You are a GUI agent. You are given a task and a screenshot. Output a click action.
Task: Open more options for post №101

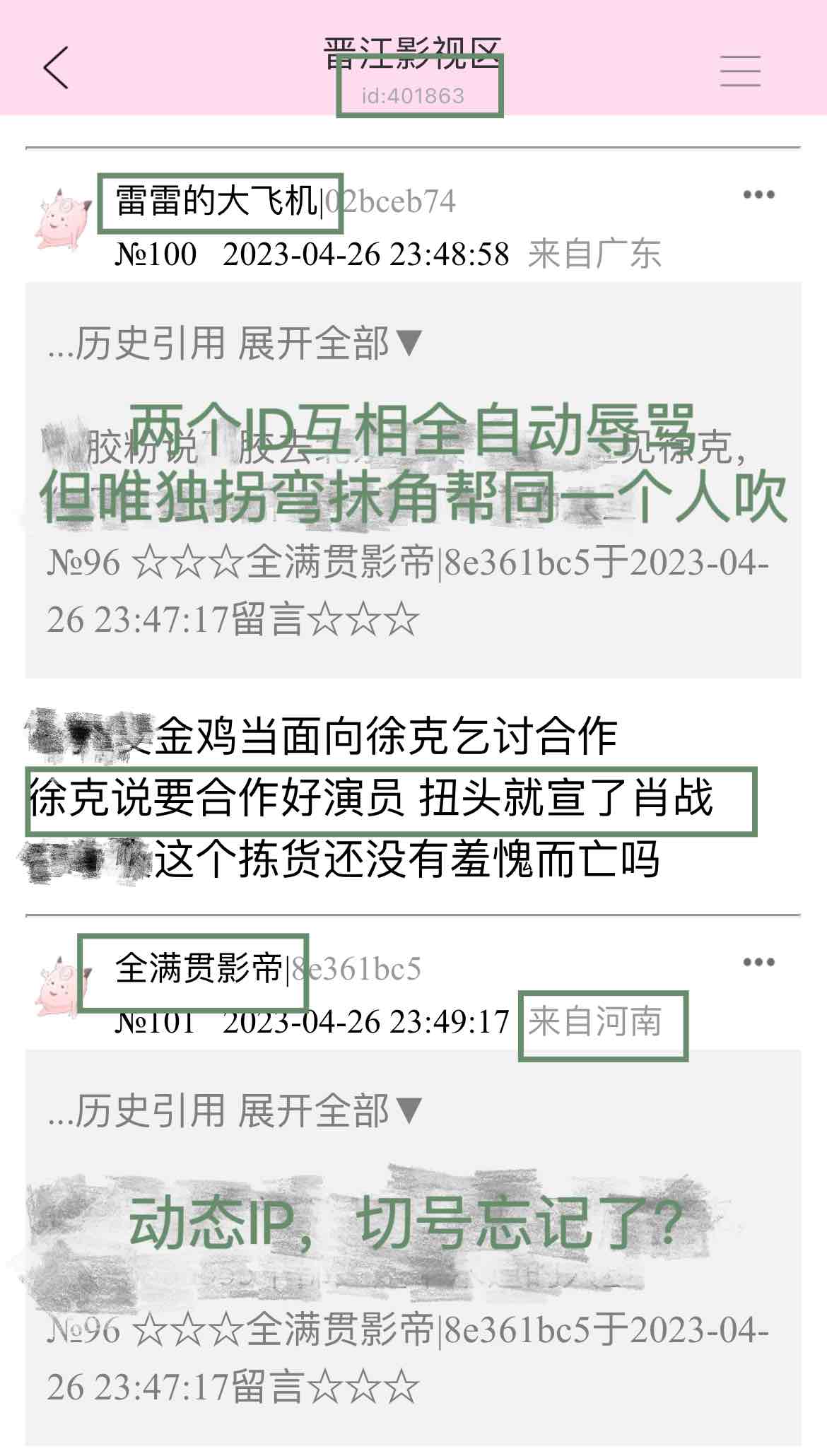pyautogui.click(x=758, y=962)
